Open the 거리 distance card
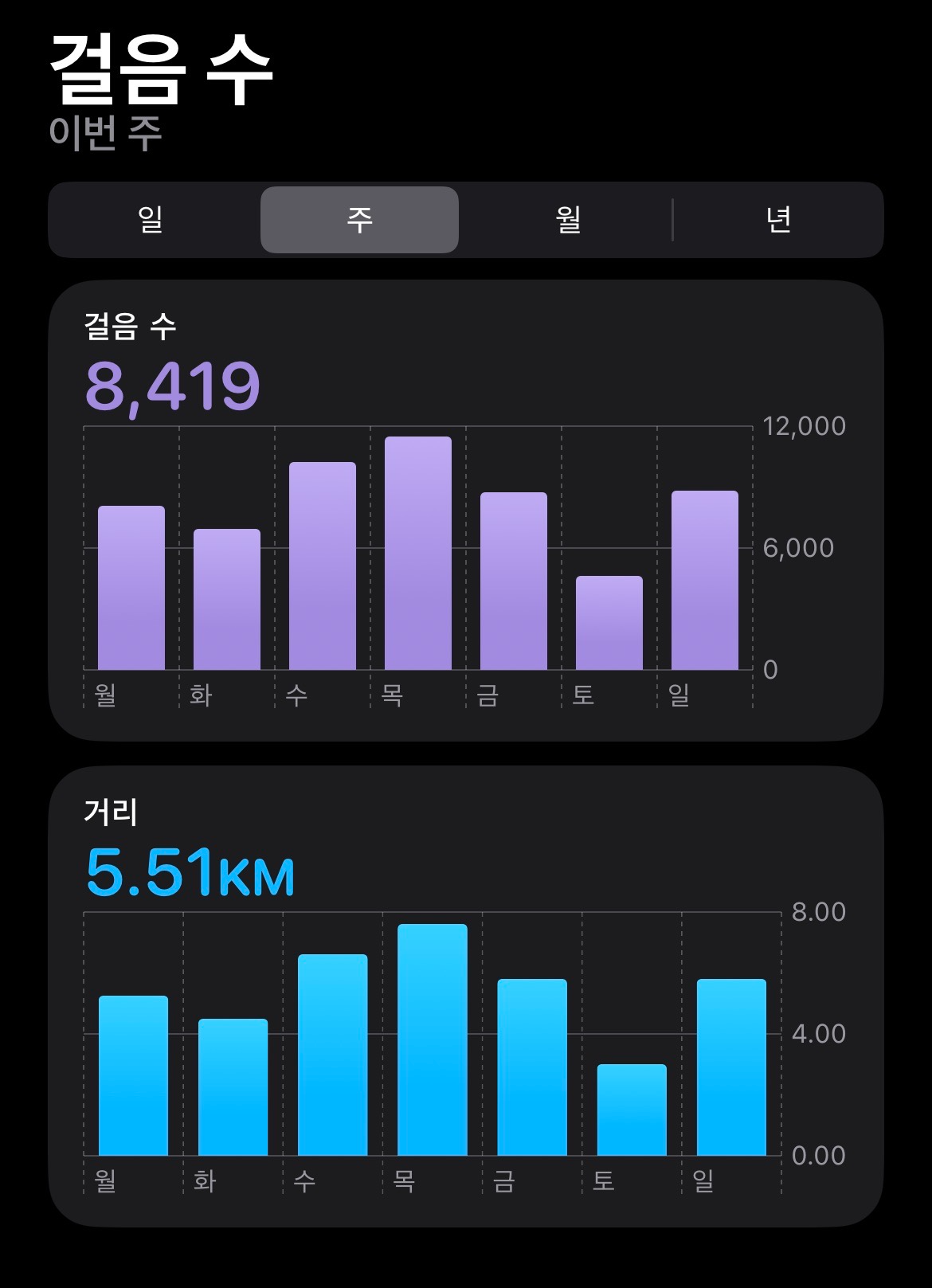This screenshot has width=932, height=1288. 466,996
